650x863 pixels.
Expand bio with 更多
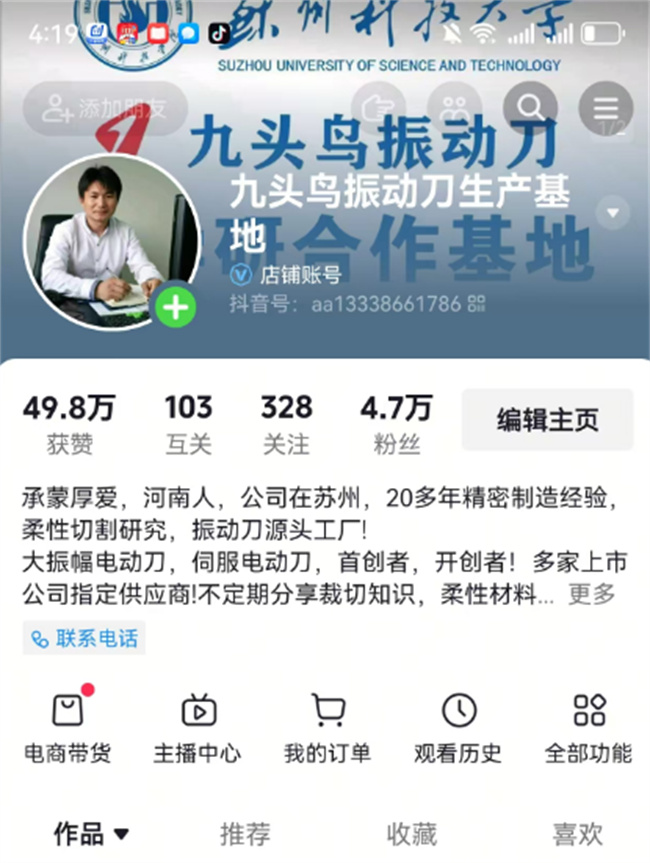(591, 594)
